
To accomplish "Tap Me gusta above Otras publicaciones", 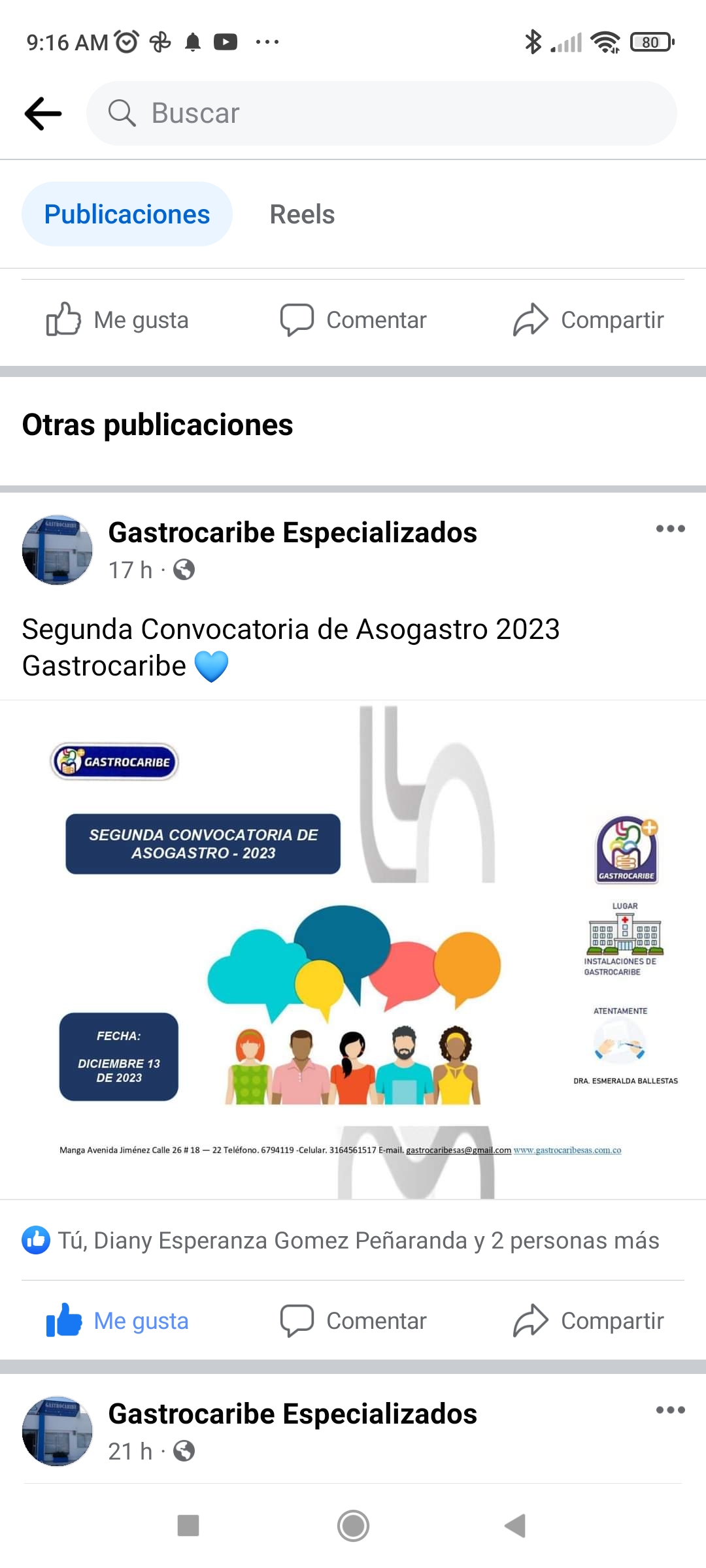I will point(118,320).
